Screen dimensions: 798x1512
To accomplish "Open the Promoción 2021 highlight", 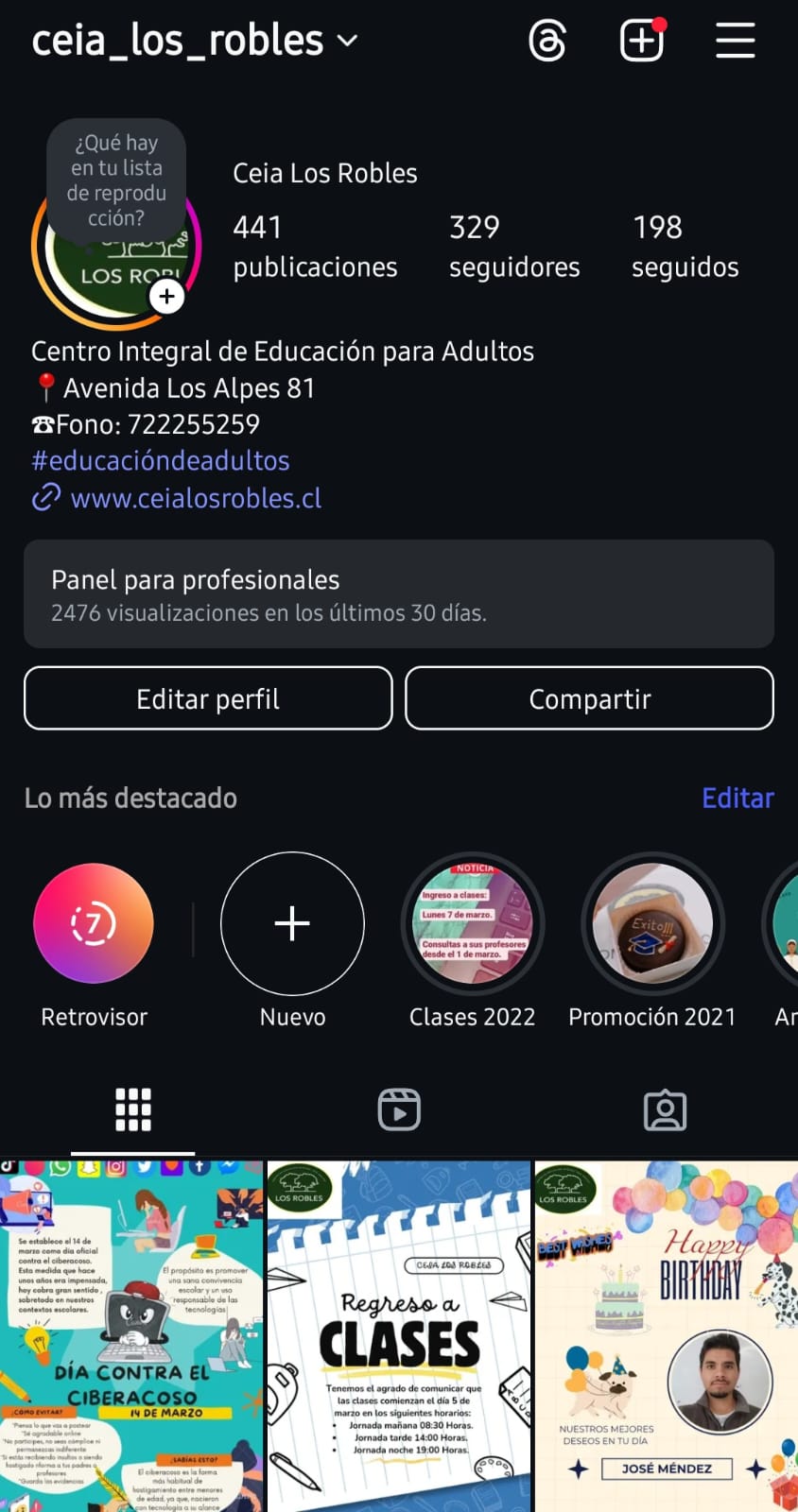I will click(x=651, y=923).
